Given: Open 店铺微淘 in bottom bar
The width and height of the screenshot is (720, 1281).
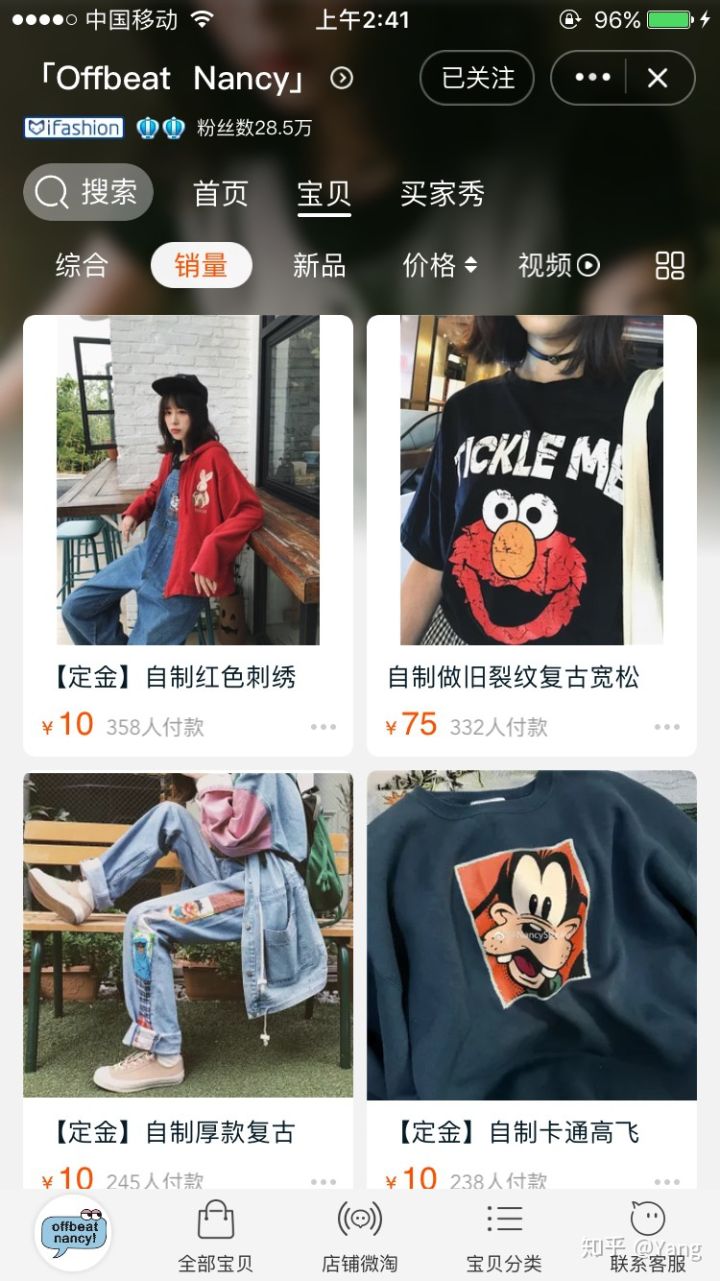Looking at the screenshot, I should pos(359,1236).
